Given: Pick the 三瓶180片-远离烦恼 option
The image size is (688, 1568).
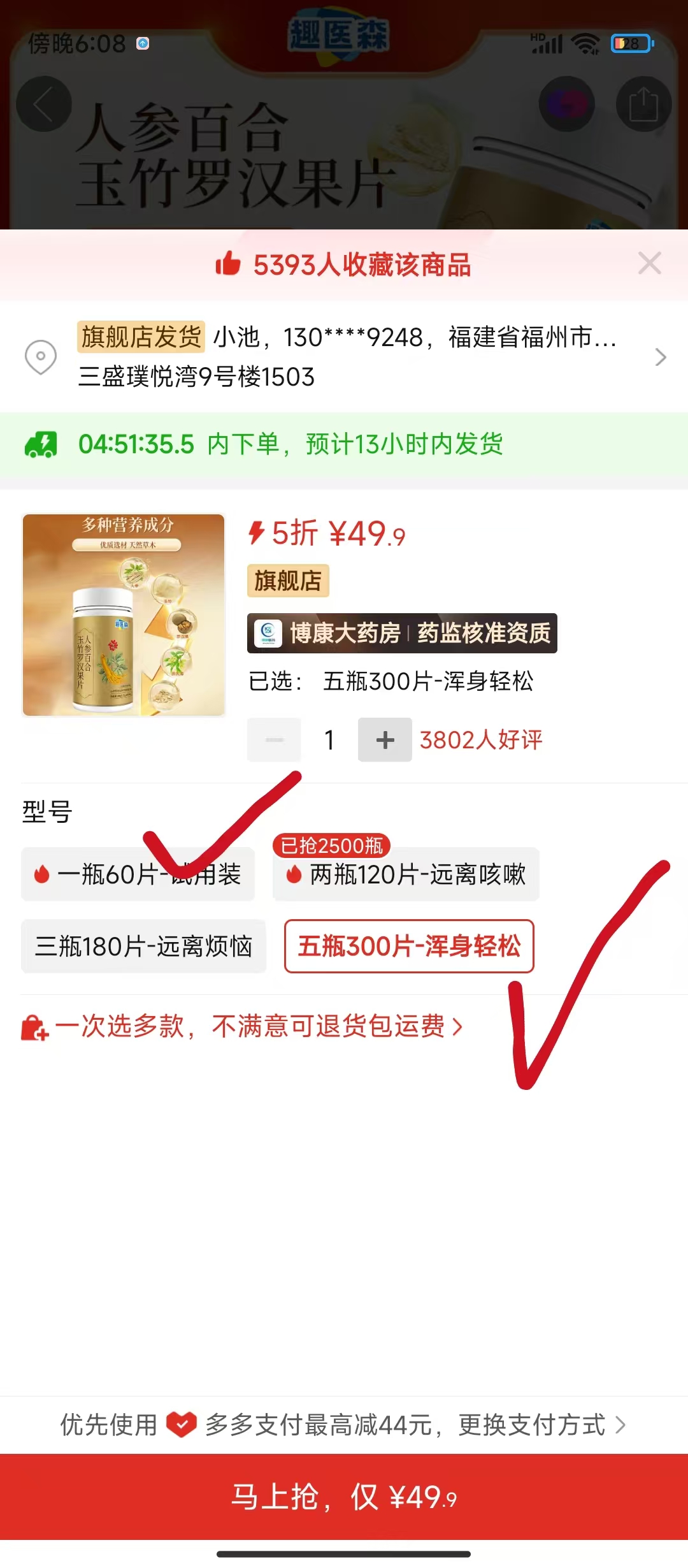Looking at the screenshot, I should click(x=143, y=947).
